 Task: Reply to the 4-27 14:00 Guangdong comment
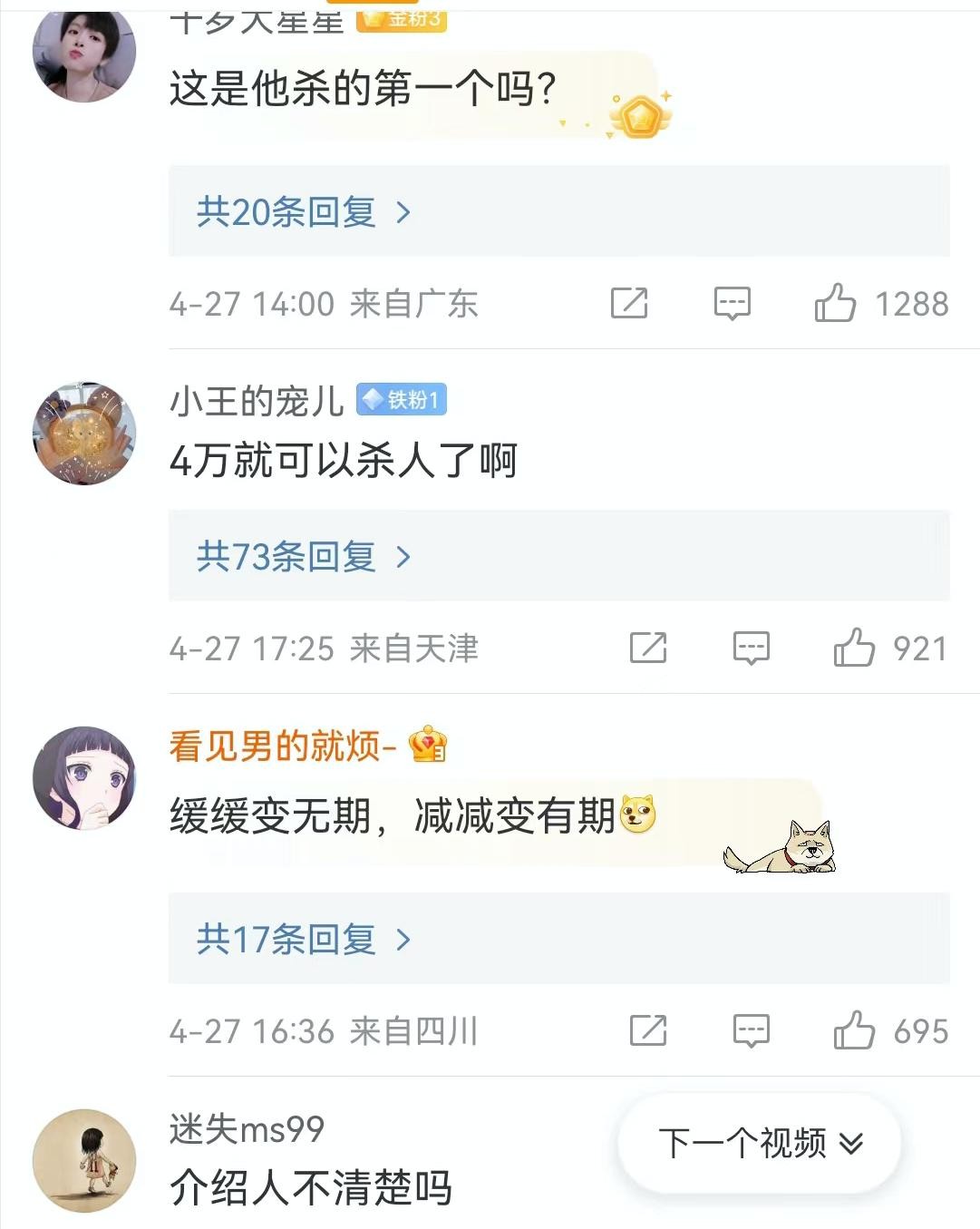tap(732, 303)
